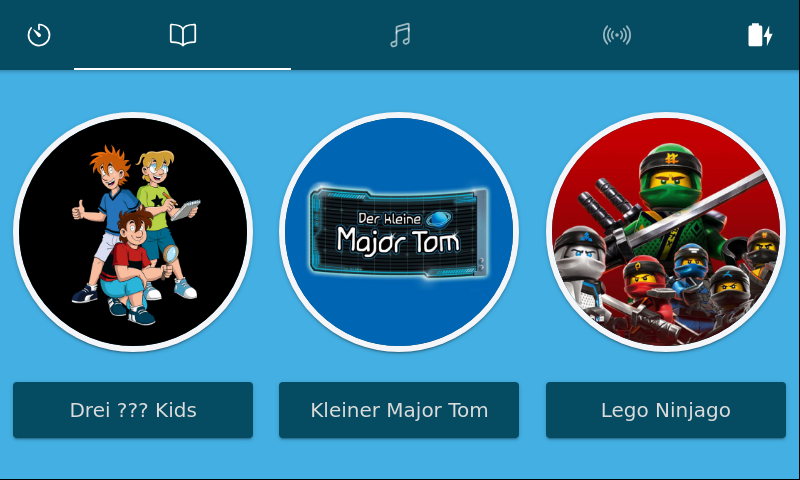Open the sleep timer icon
The image size is (800, 480).
pyautogui.click(x=39, y=35)
